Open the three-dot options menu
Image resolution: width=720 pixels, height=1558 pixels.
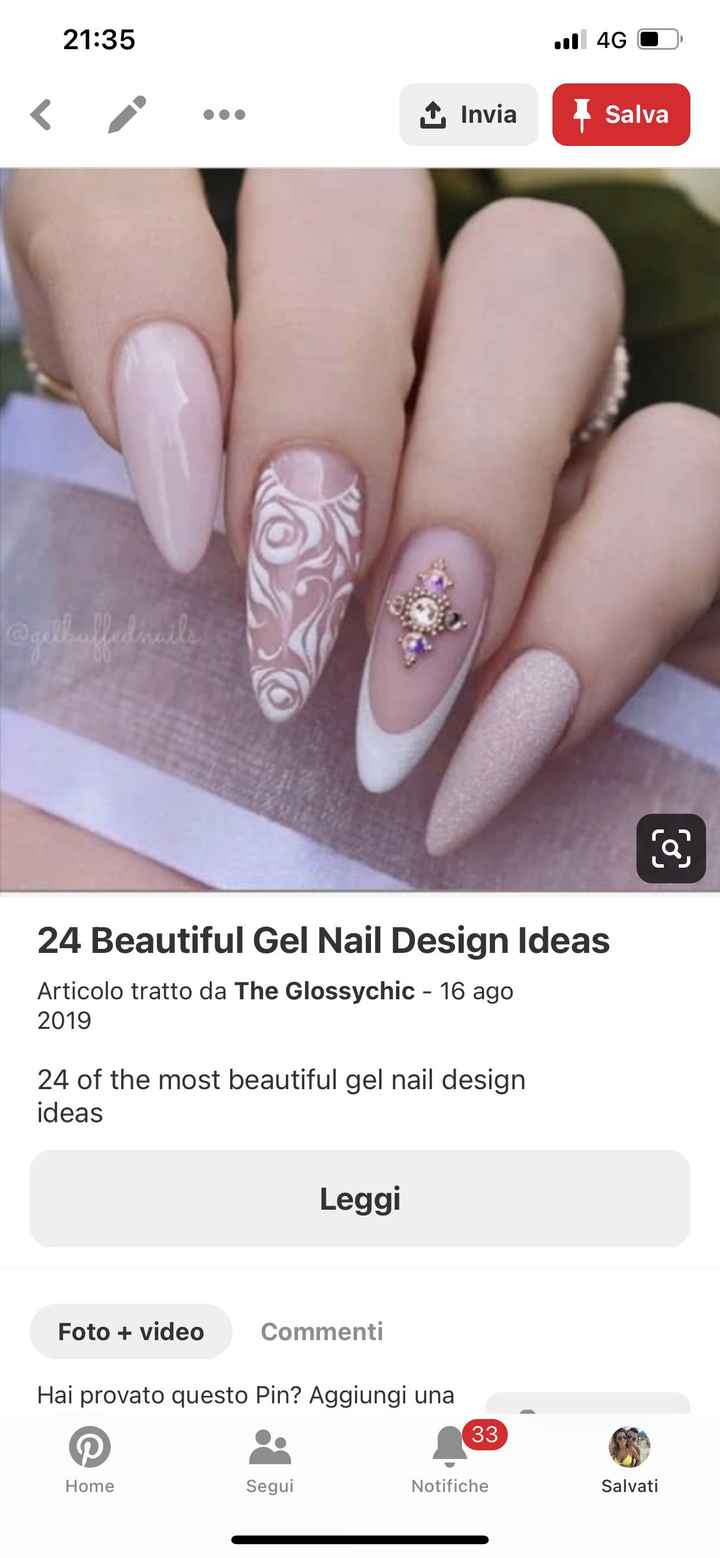tap(224, 115)
